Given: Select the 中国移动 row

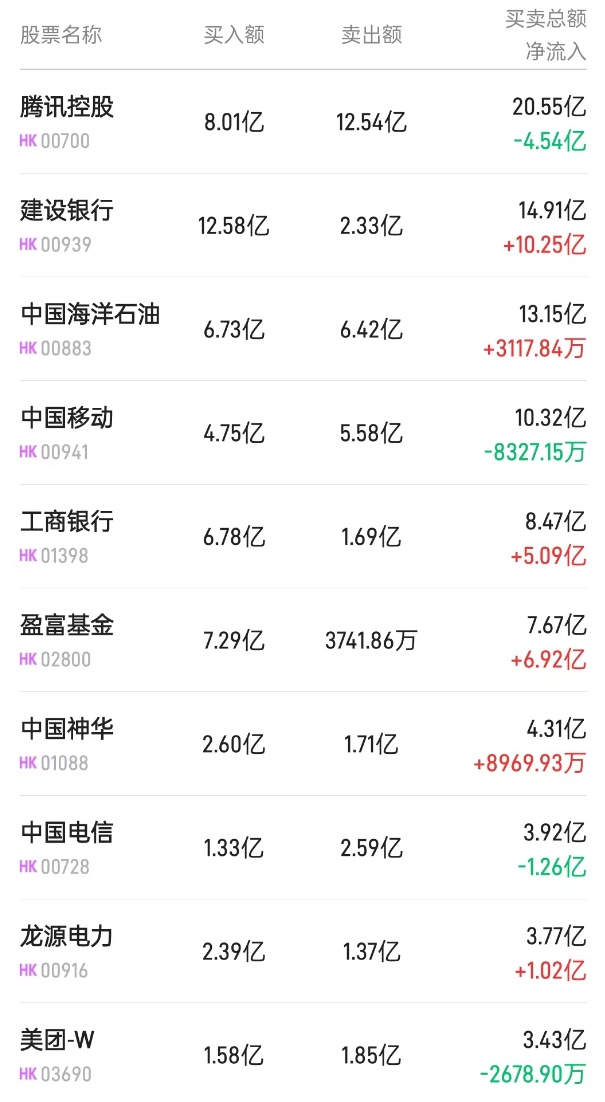Looking at the screenshot, I should (68, 418).
